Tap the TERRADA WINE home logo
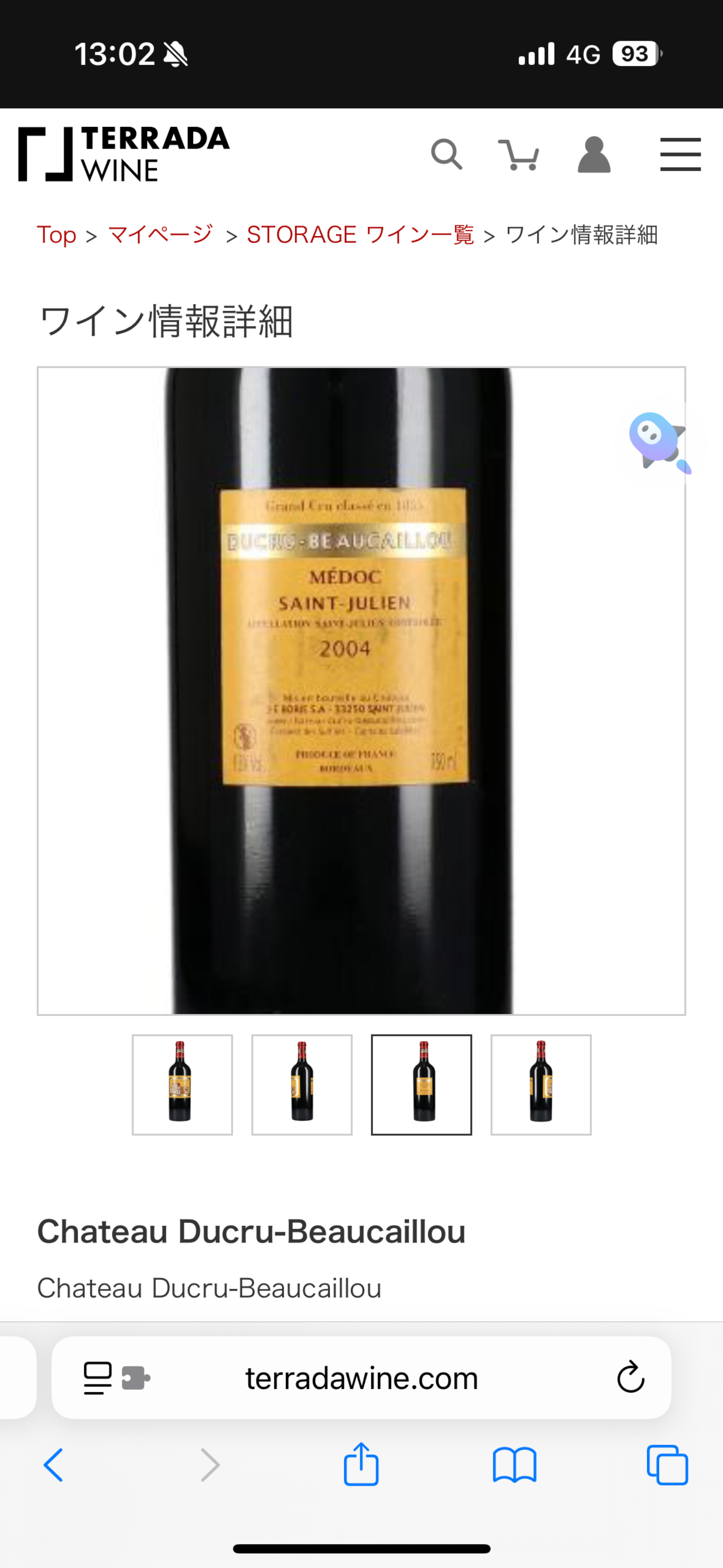 pos(124,154)
